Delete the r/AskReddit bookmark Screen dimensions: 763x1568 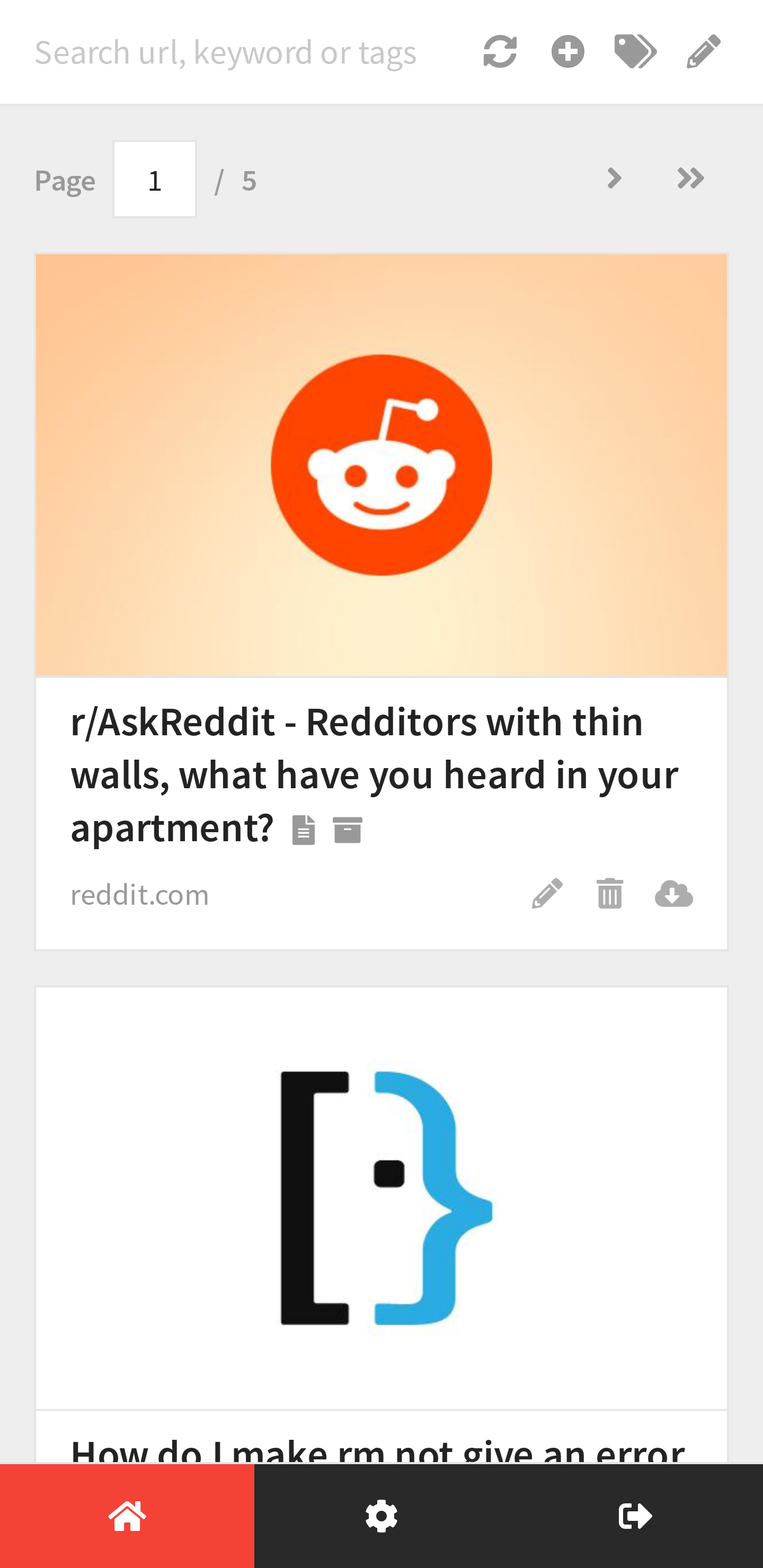click(x=609, y=894)
